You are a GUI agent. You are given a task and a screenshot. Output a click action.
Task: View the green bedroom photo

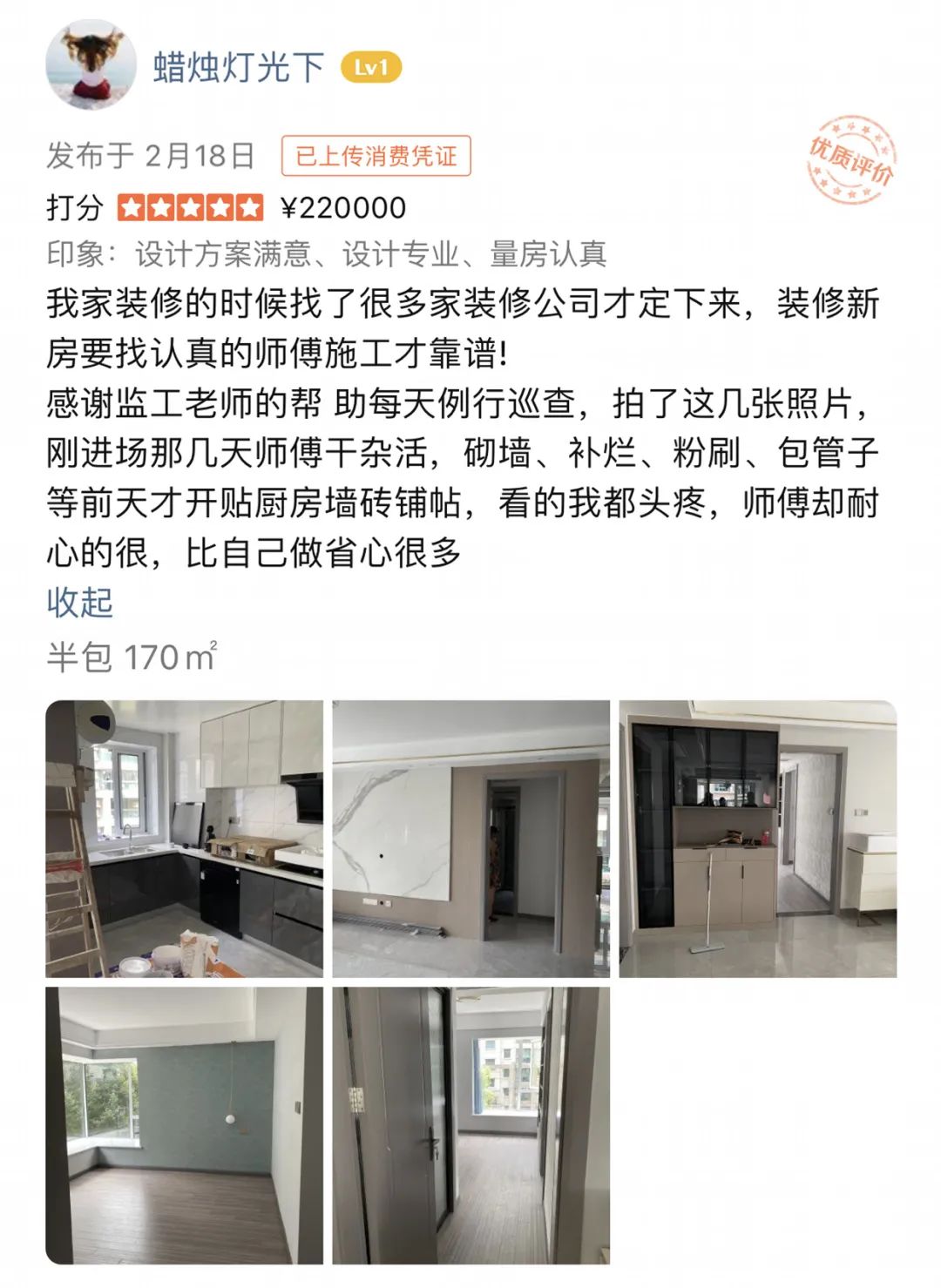coord(184,1124)
